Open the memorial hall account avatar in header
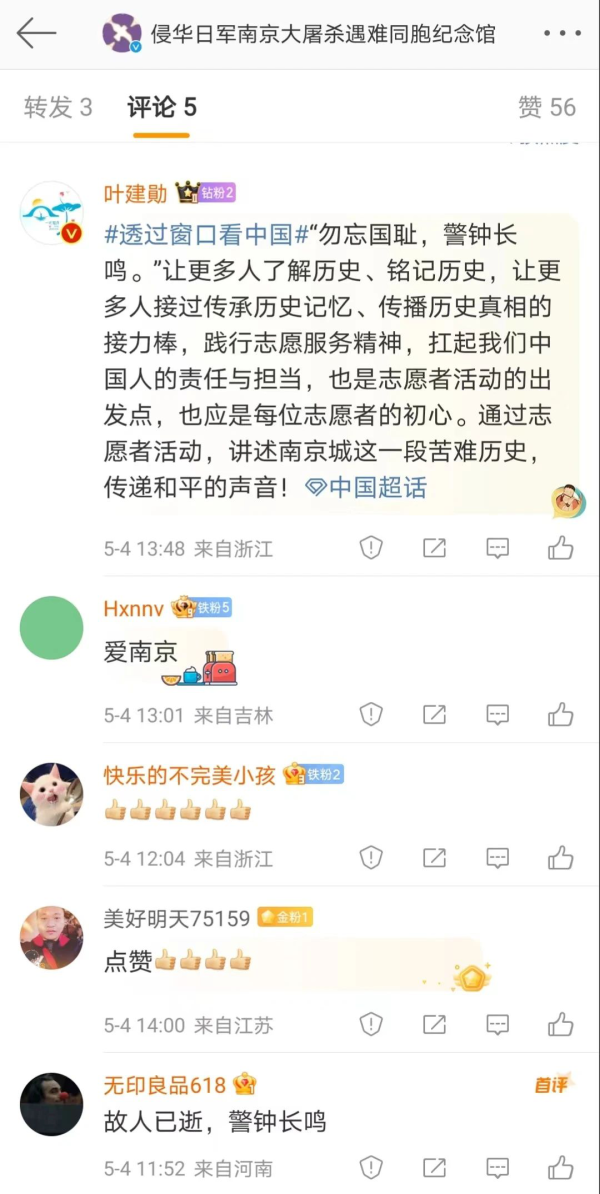 pos(122,34)
